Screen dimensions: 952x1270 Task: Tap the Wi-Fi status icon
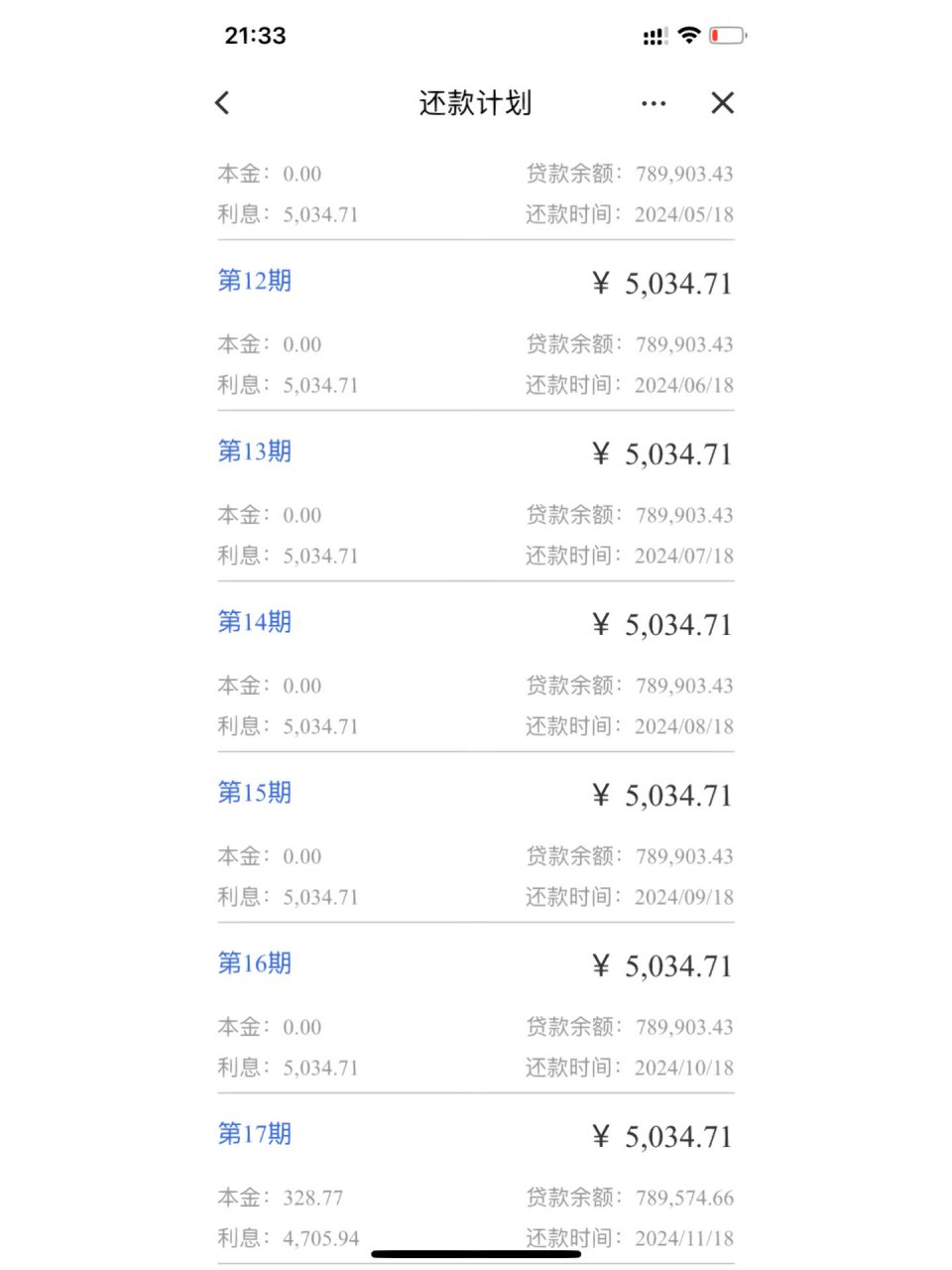click(x=689, y=34)
